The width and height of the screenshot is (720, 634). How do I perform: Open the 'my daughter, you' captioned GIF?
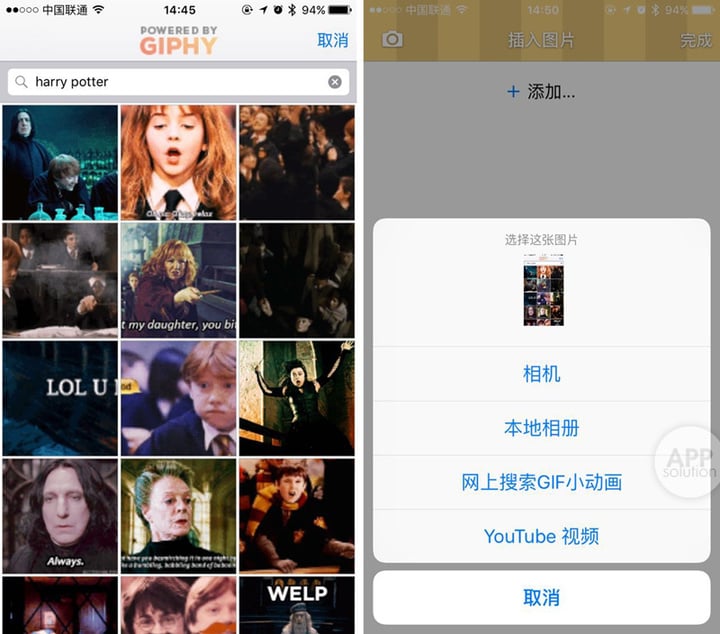click(178, 280)
